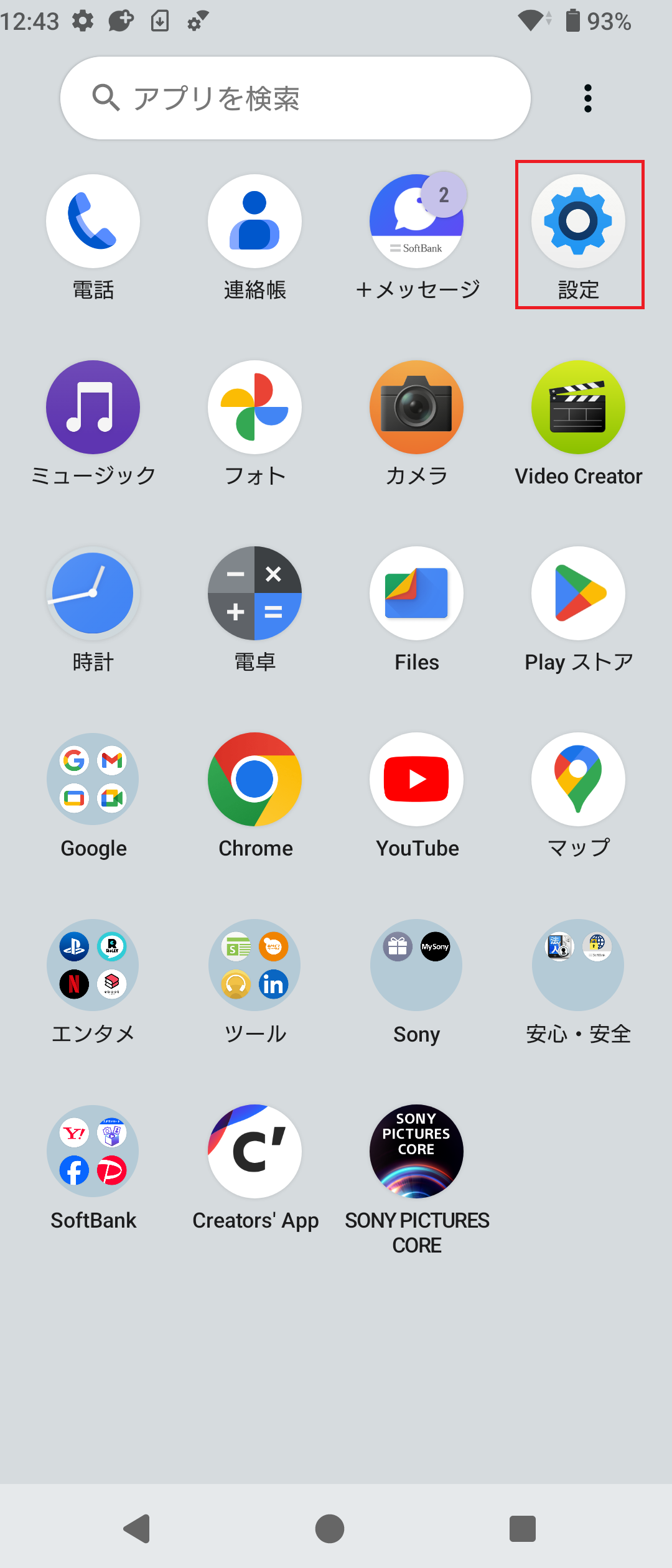Open the ＋メッセージ messaging app
Viewport: 672px width, 1568px height.
point(416,221)
